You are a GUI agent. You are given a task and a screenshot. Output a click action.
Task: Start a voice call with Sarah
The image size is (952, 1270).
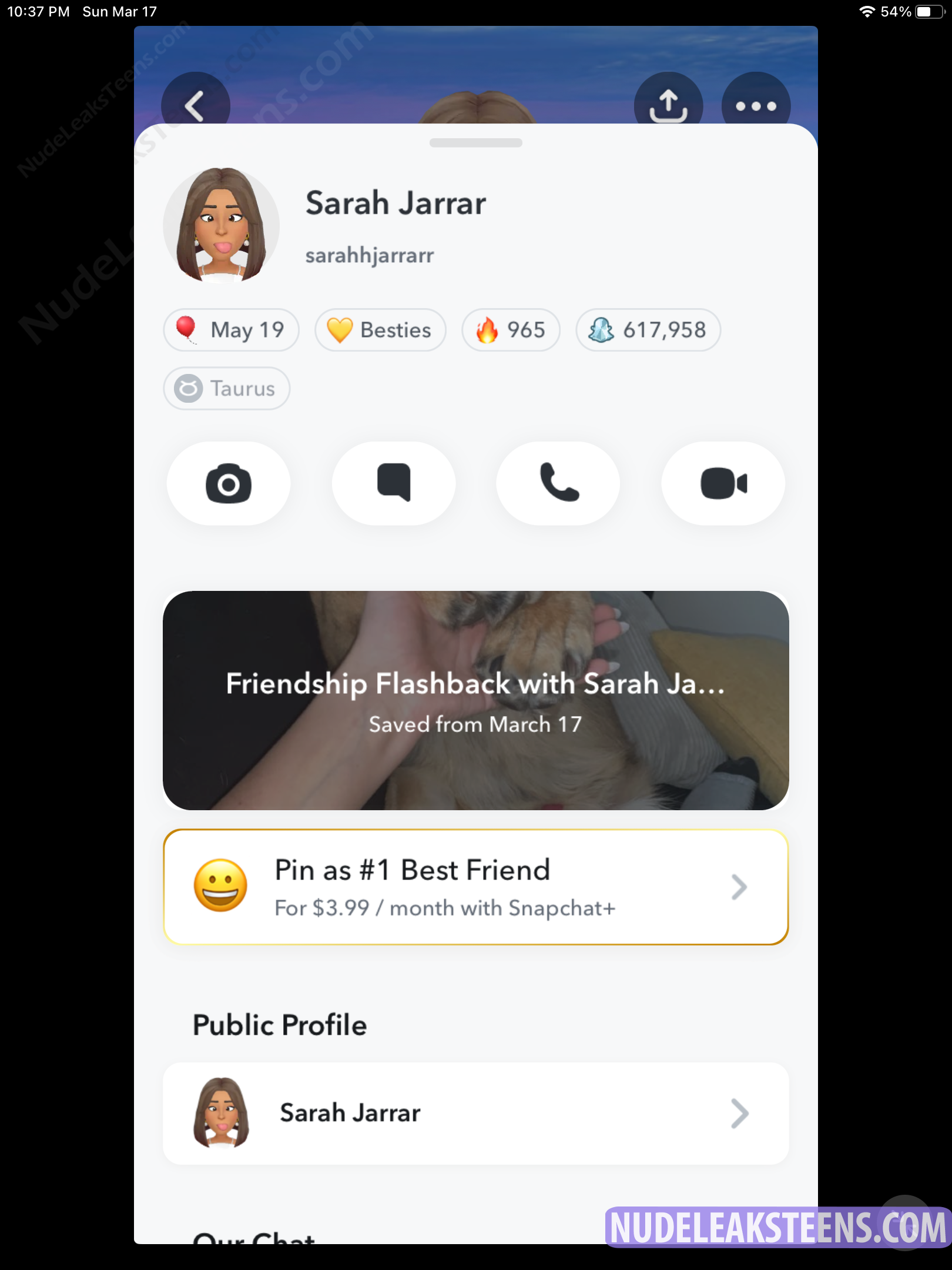coord(558,483)
